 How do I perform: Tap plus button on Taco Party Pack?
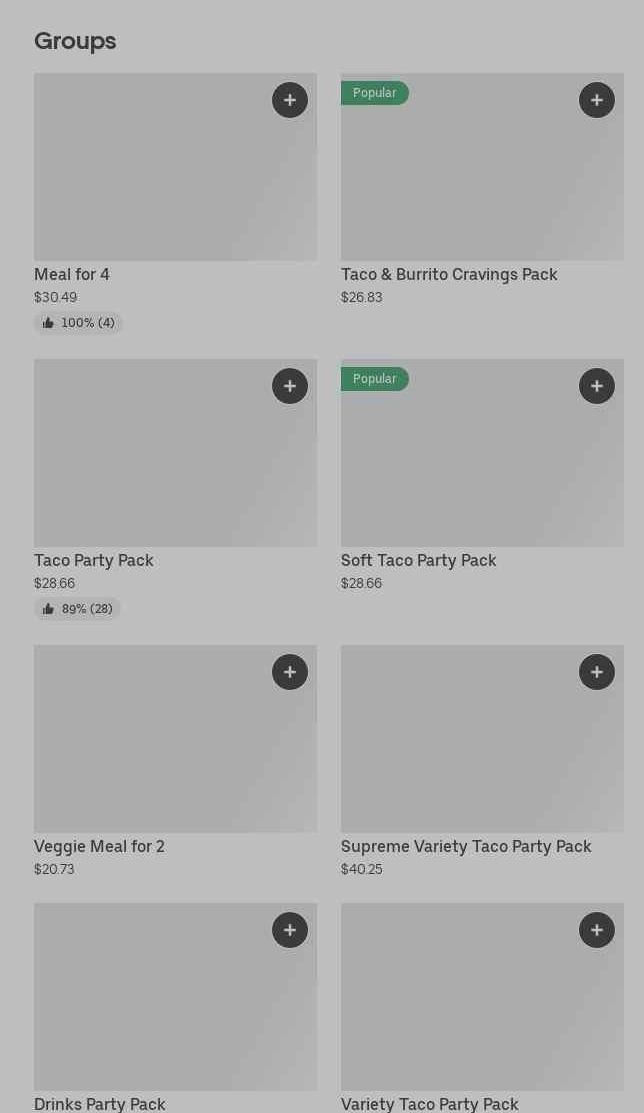290,386
